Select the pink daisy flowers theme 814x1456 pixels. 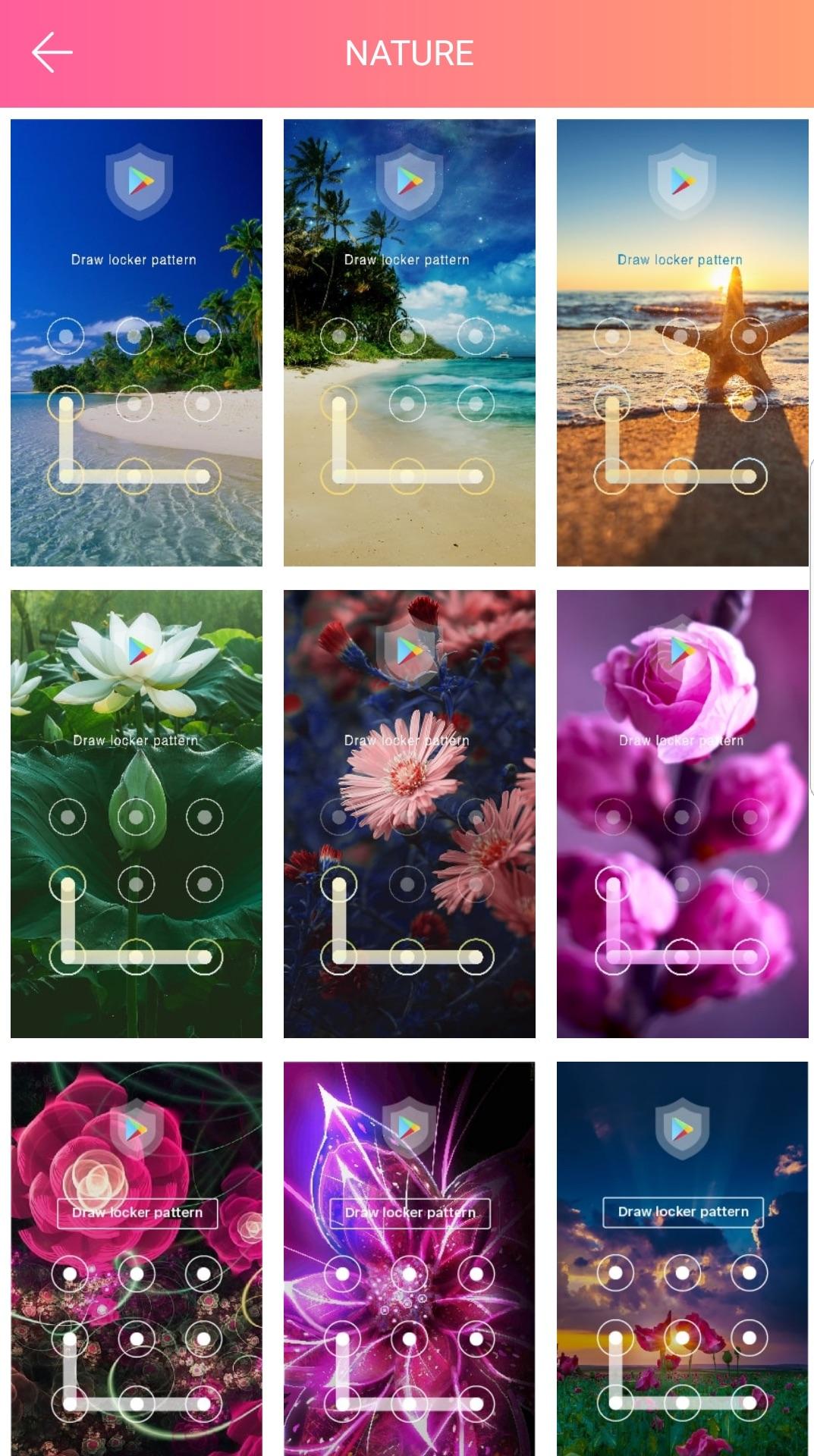[410, 813]
